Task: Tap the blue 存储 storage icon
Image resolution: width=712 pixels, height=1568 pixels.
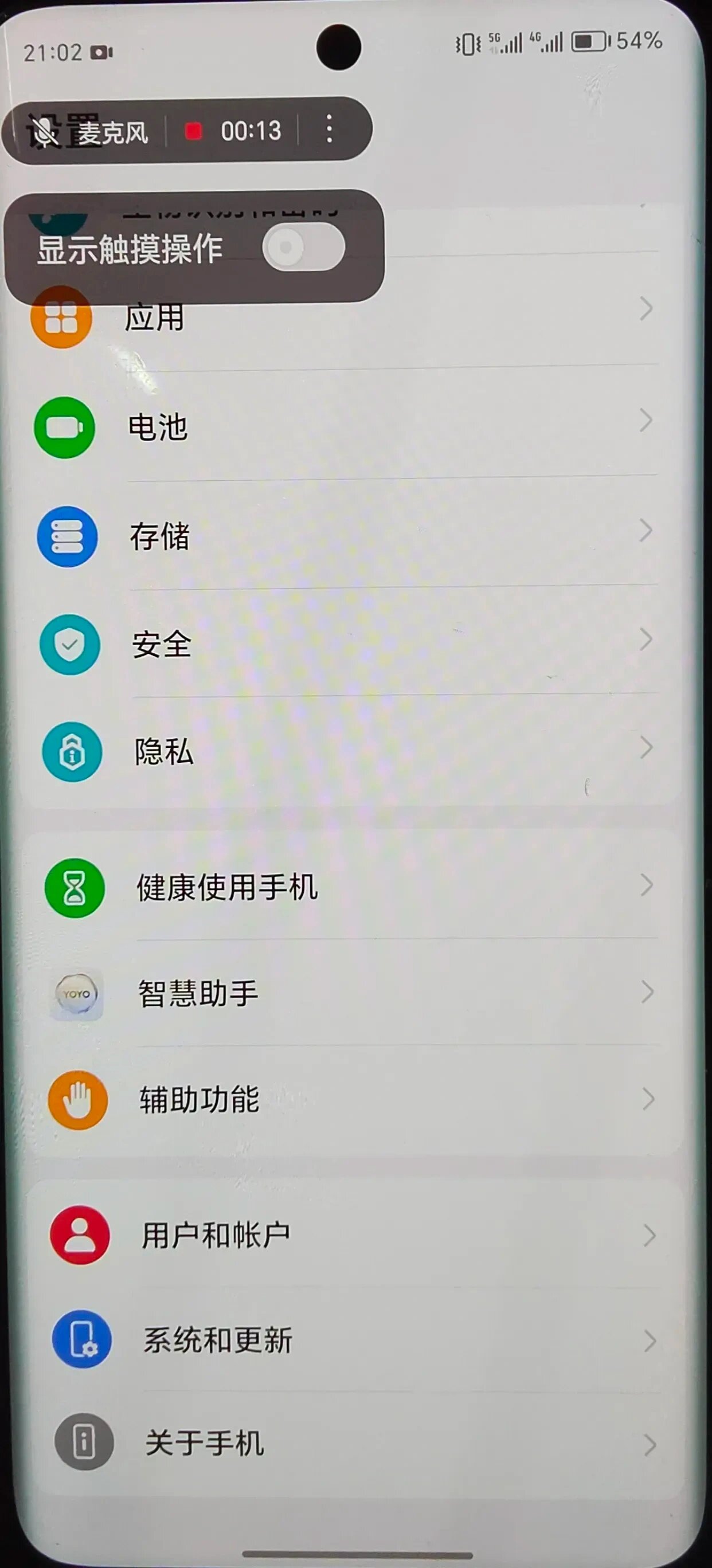Action: pyautogui.click(x=67, y=536)
